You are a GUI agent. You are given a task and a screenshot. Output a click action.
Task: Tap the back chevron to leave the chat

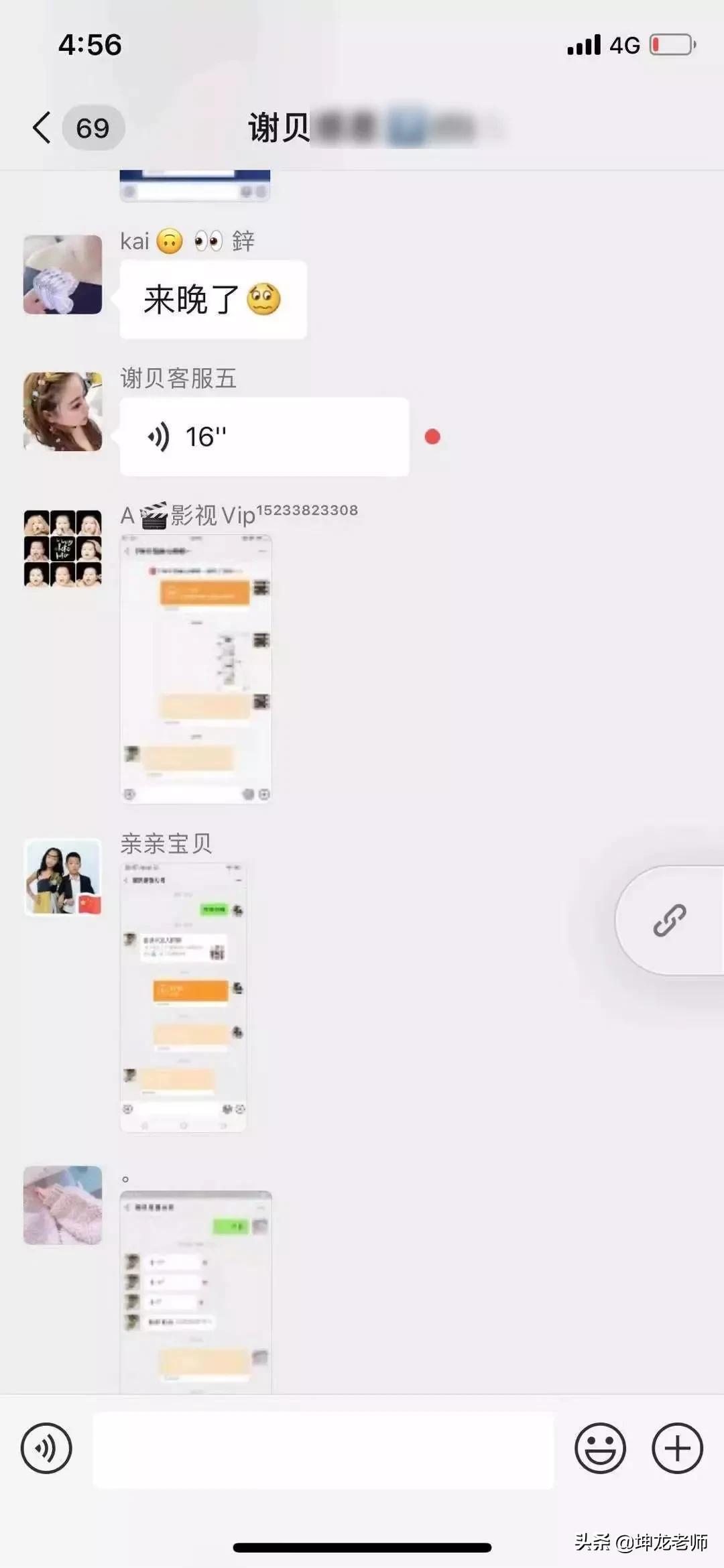coord(40,127)
